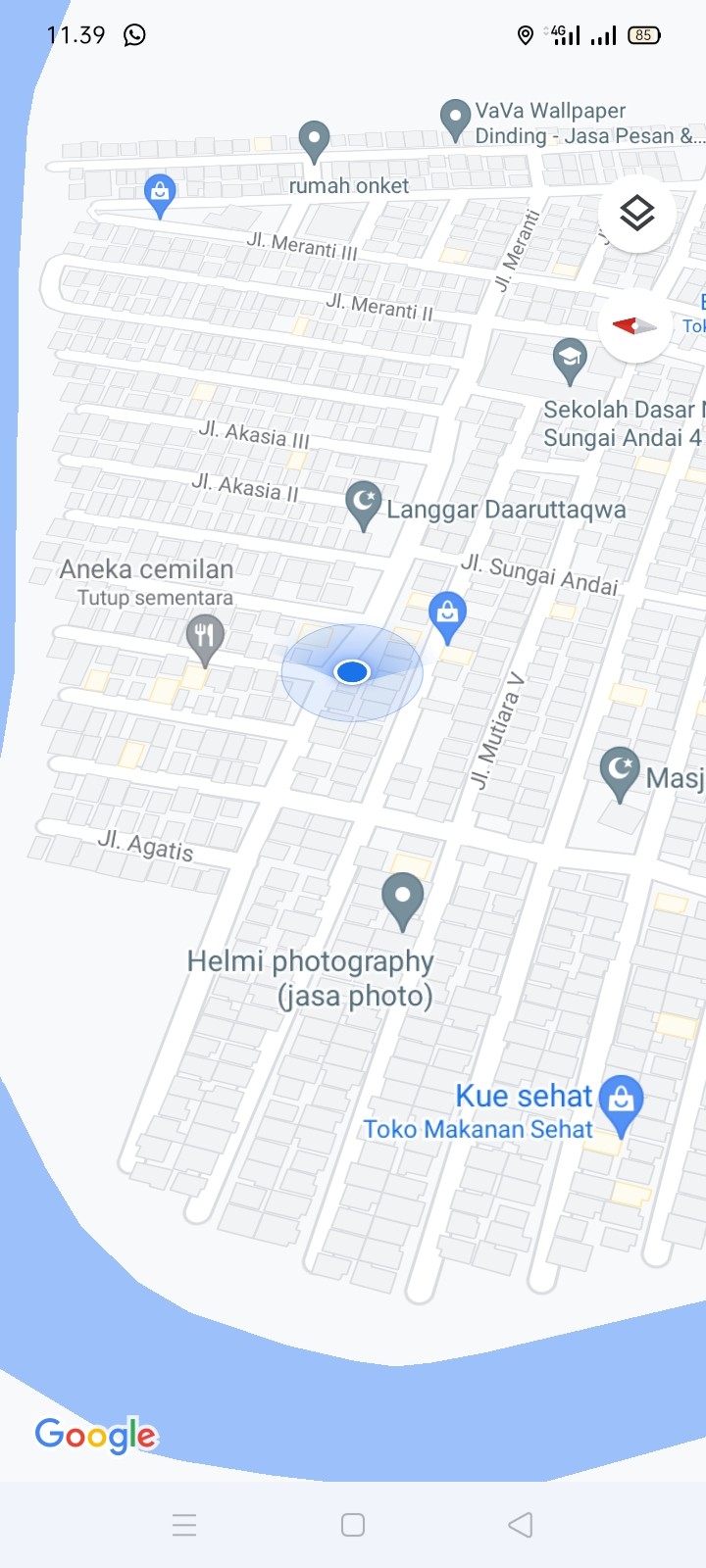Go back with system navigation button
The width and height of the screenshot is (706, 1568).
(521, 1525)
